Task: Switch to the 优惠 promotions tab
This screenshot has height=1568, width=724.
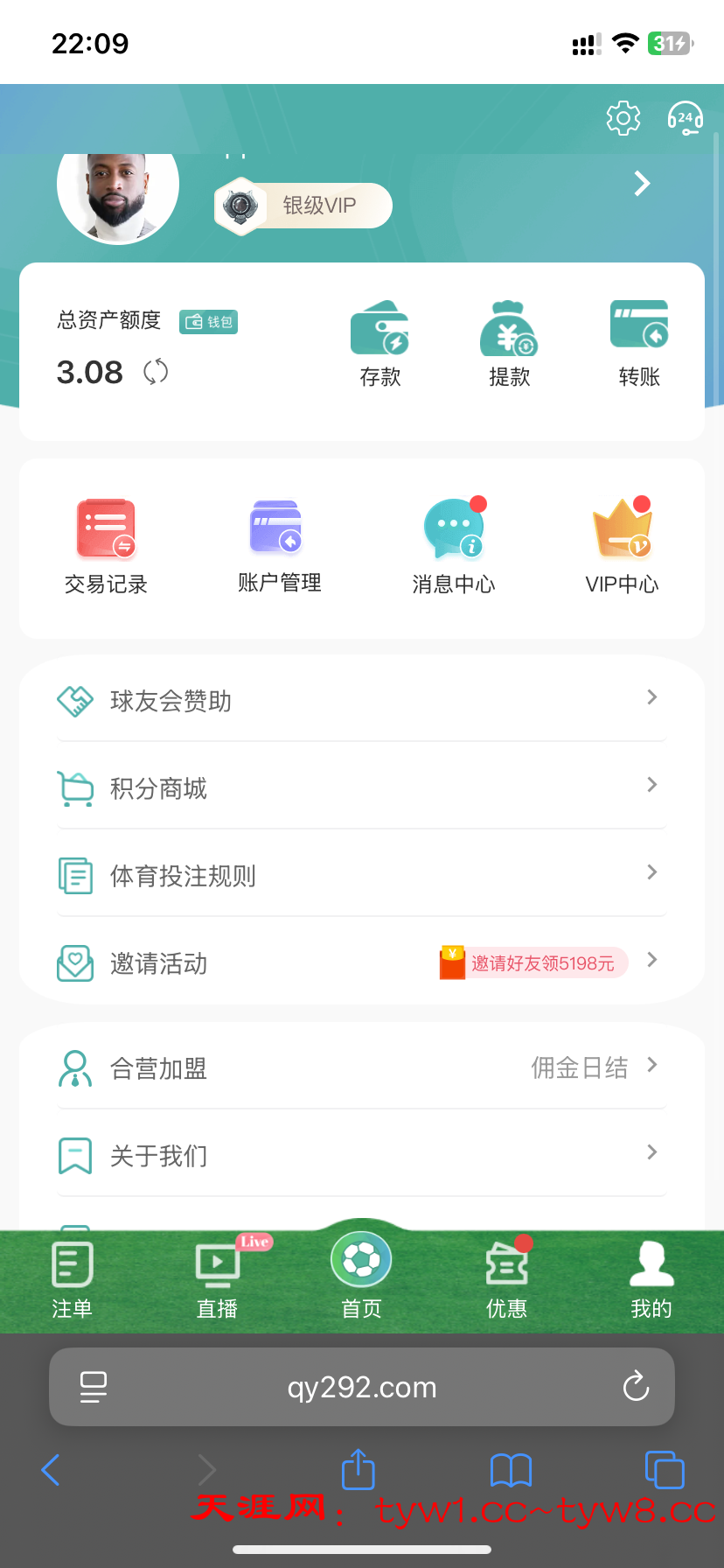Action: (x=506, y=1281)
